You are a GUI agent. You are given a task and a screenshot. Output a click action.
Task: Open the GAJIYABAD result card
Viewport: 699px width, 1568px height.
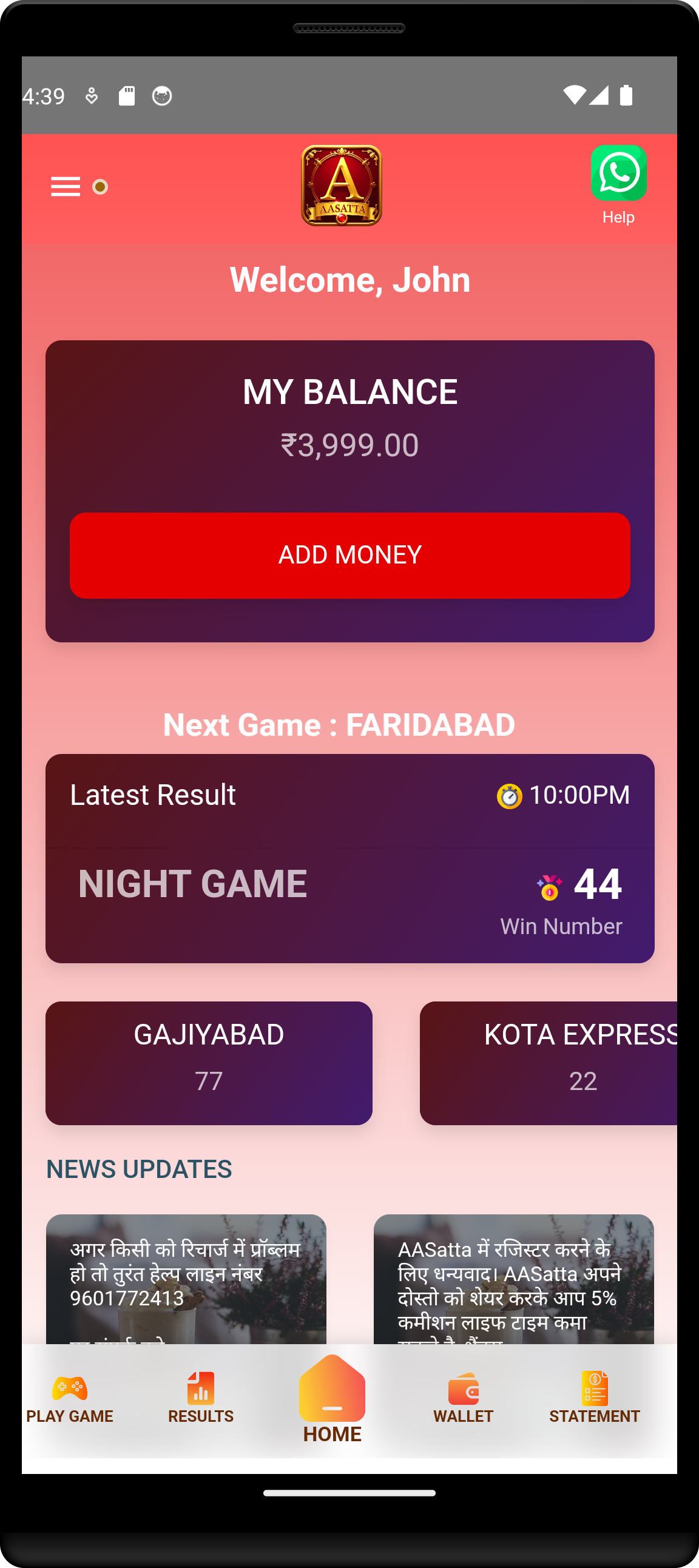click(x=209, y=1063)
